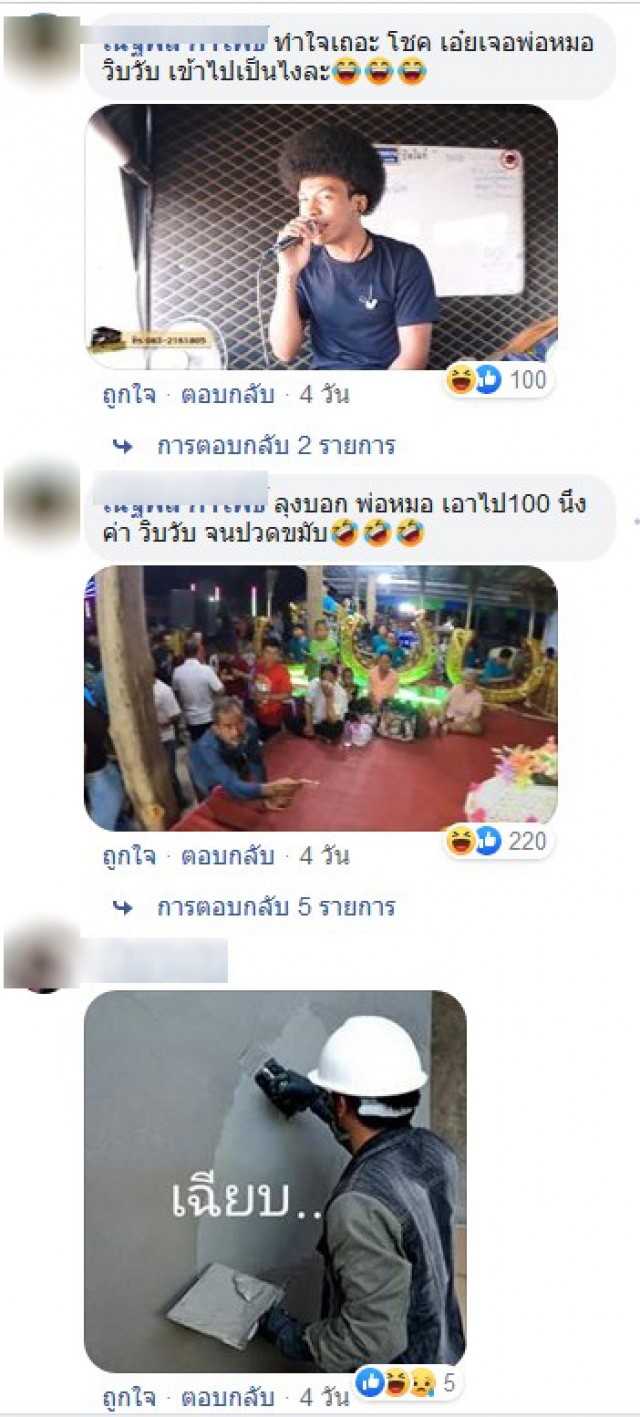This screenshot has width=640, height=1417.
Task: Expand การตอบกลับ 5 รายการ replies
Action: [276, 907]
